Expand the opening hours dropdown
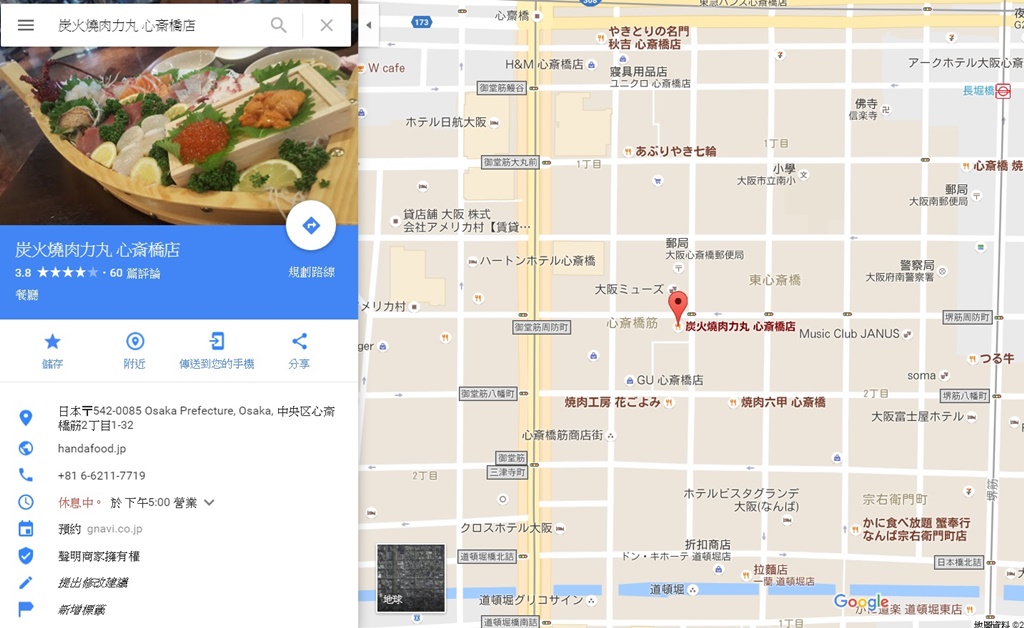Image resolution: width=1024 pixels, height=628 pixels. coord(209,502)
